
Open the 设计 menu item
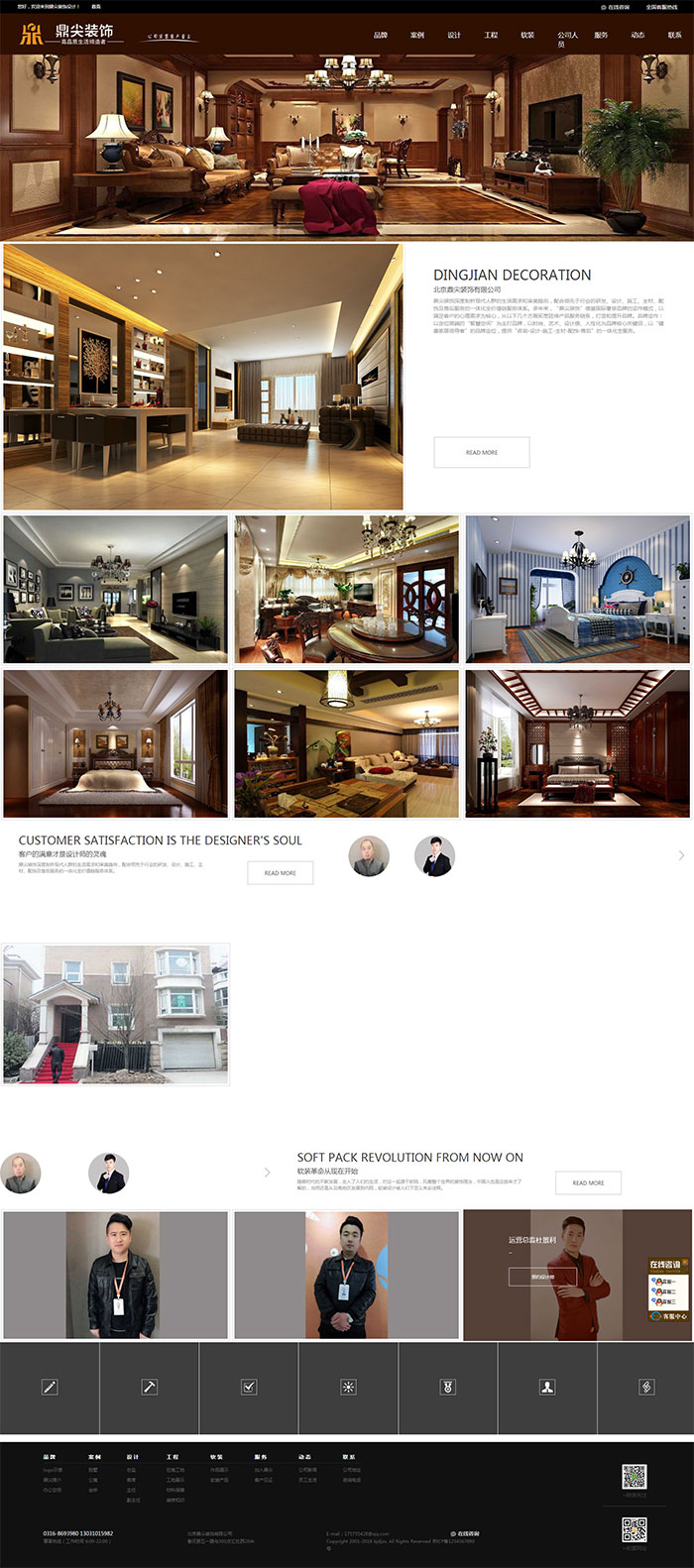coord(453,35)
